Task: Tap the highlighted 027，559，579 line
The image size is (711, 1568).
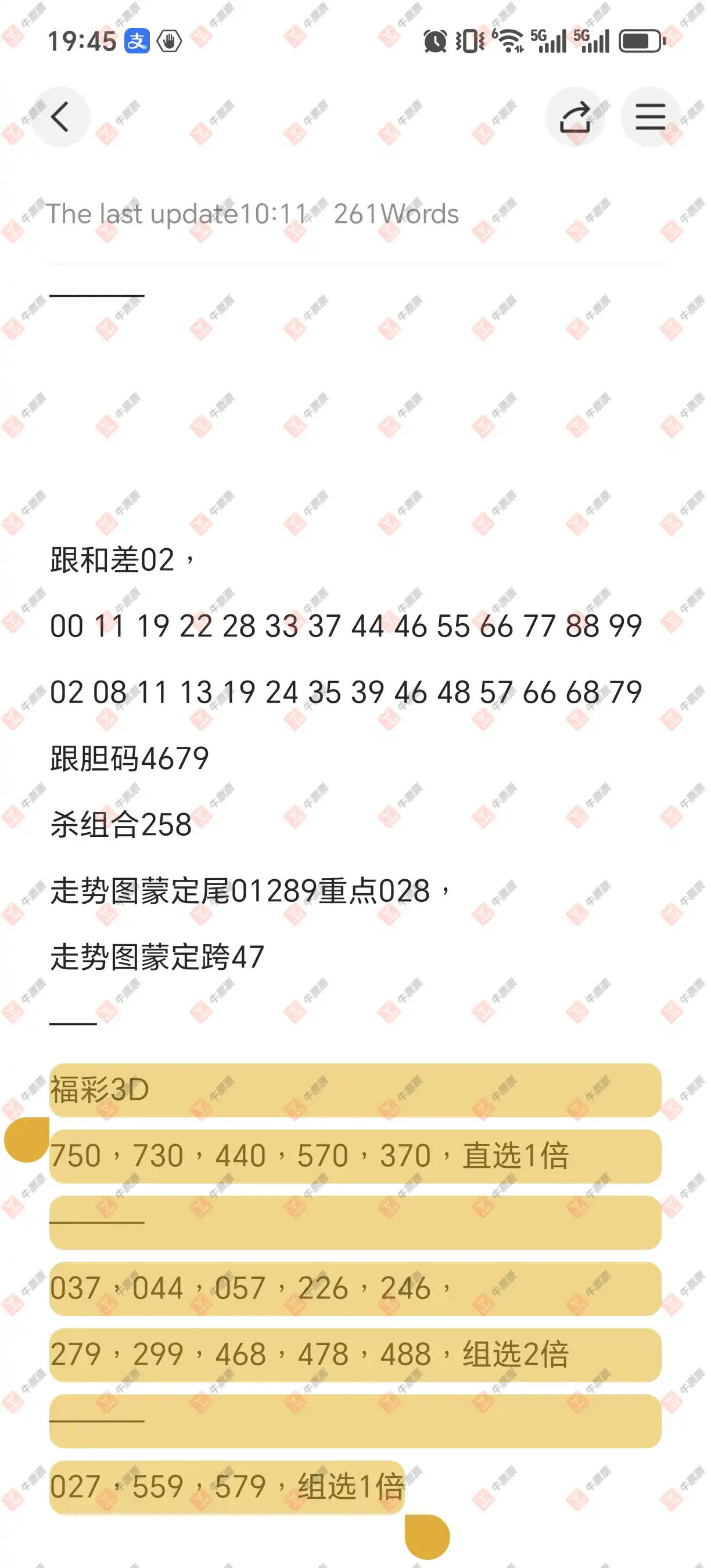Action: pyautogui.click(x=228, y=1485)
